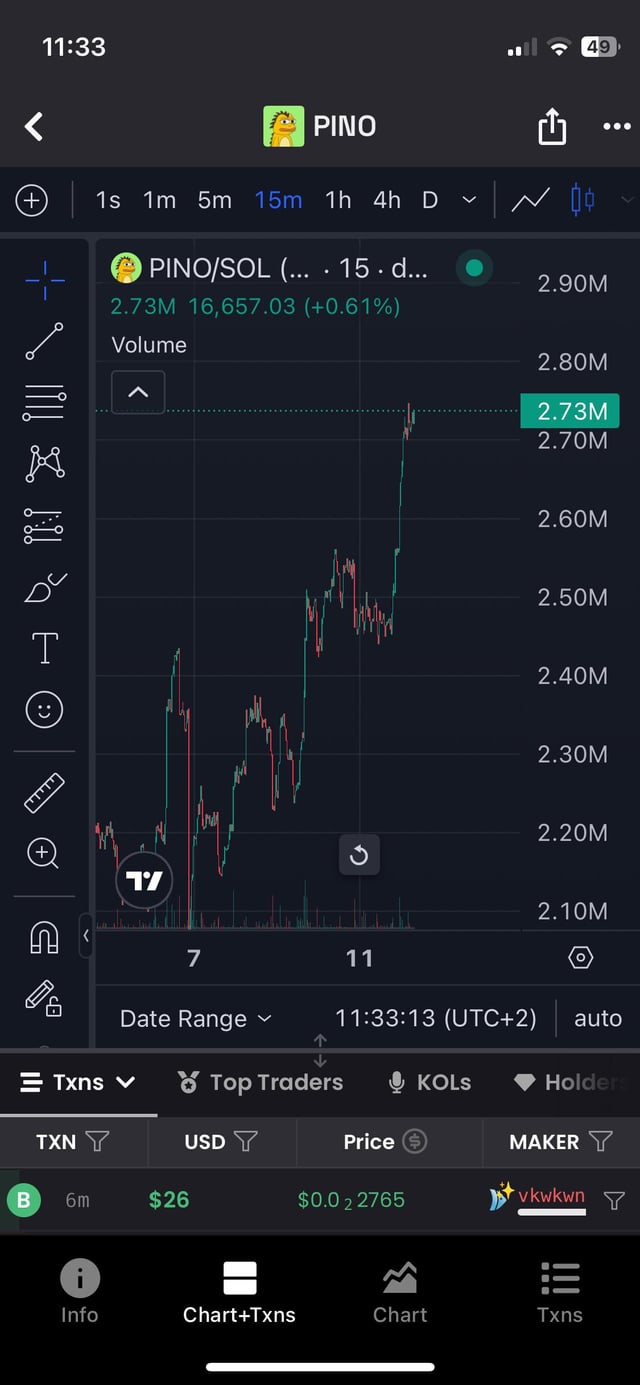The image size is (640, 1385).
Task: Select the 1h timeframe
Action: 338,200
